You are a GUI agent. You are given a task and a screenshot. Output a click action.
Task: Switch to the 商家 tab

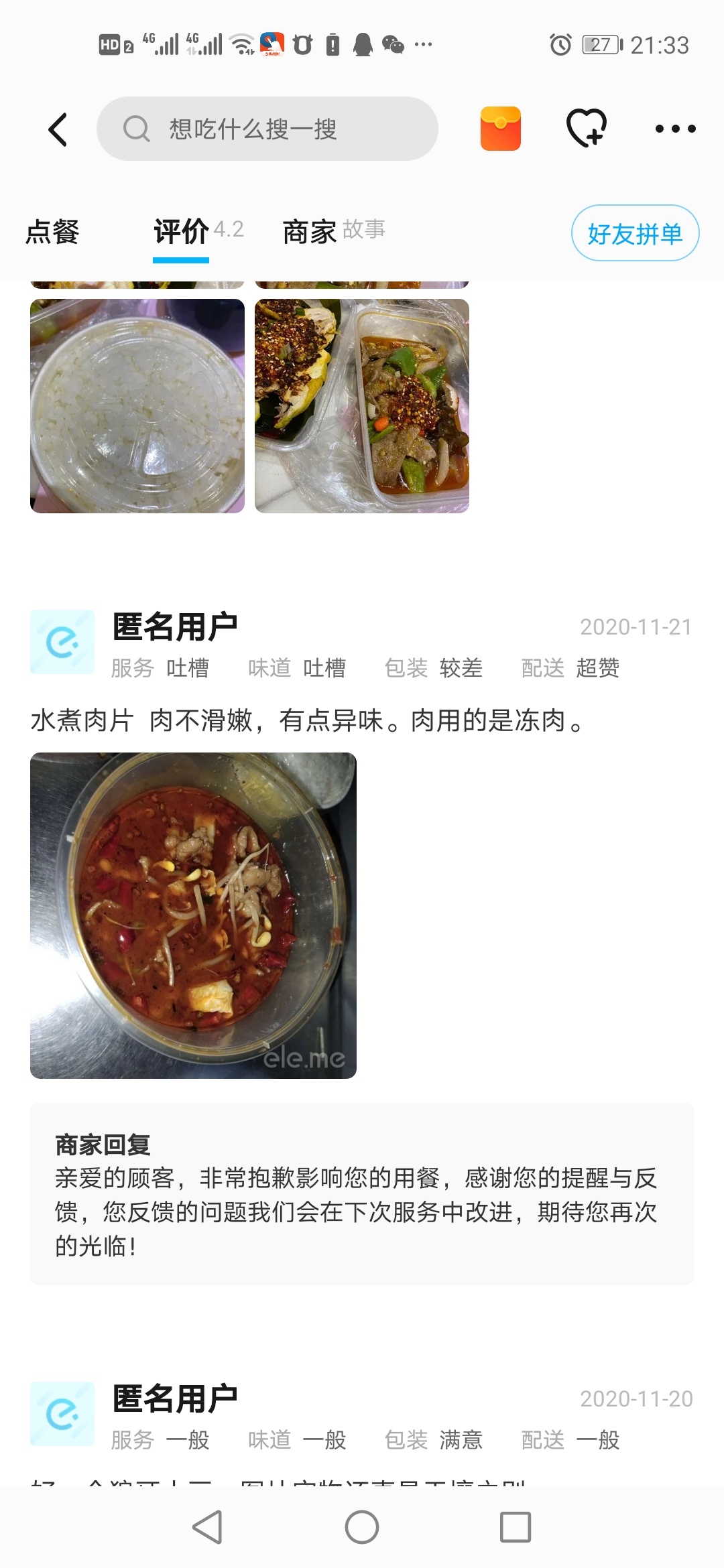310,232
